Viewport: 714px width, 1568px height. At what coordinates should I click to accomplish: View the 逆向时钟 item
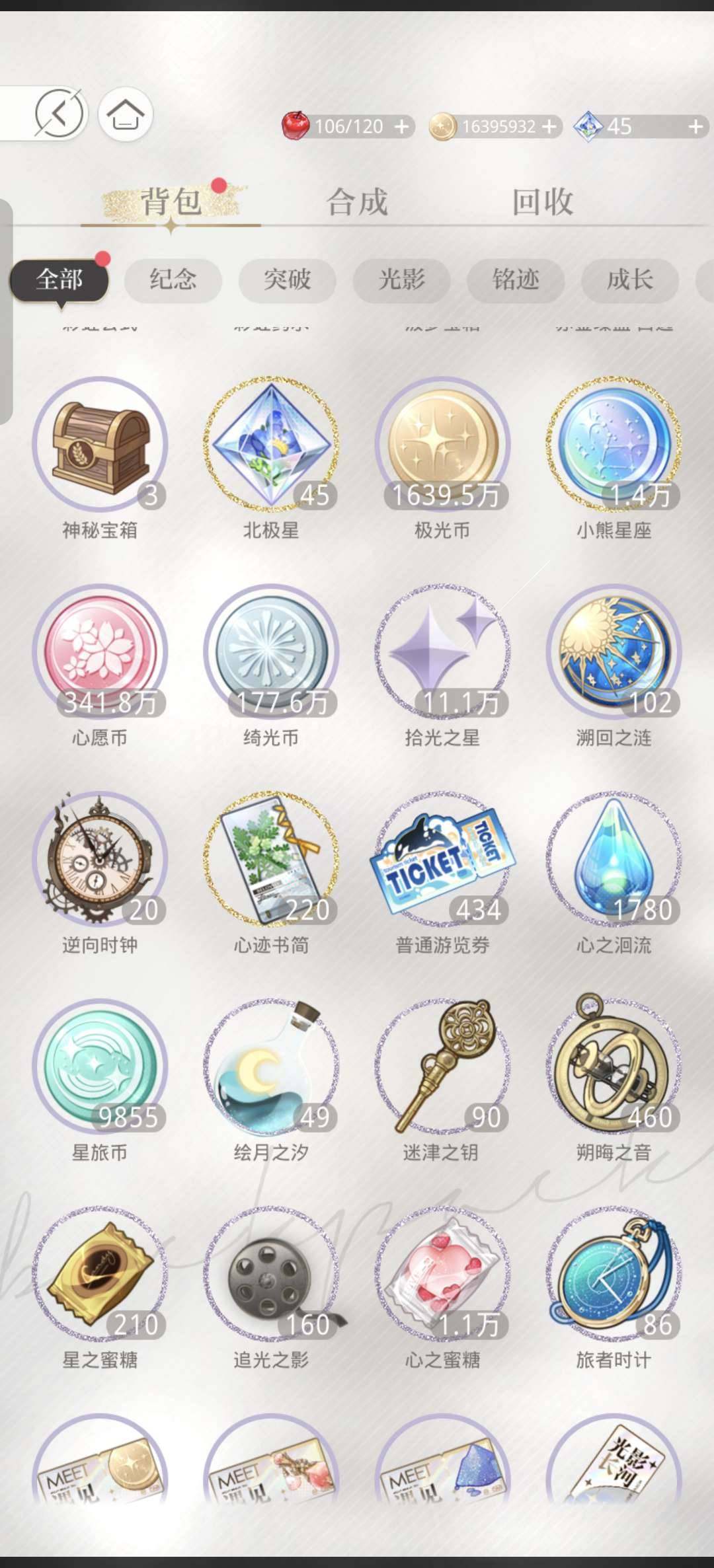point(100,859)
